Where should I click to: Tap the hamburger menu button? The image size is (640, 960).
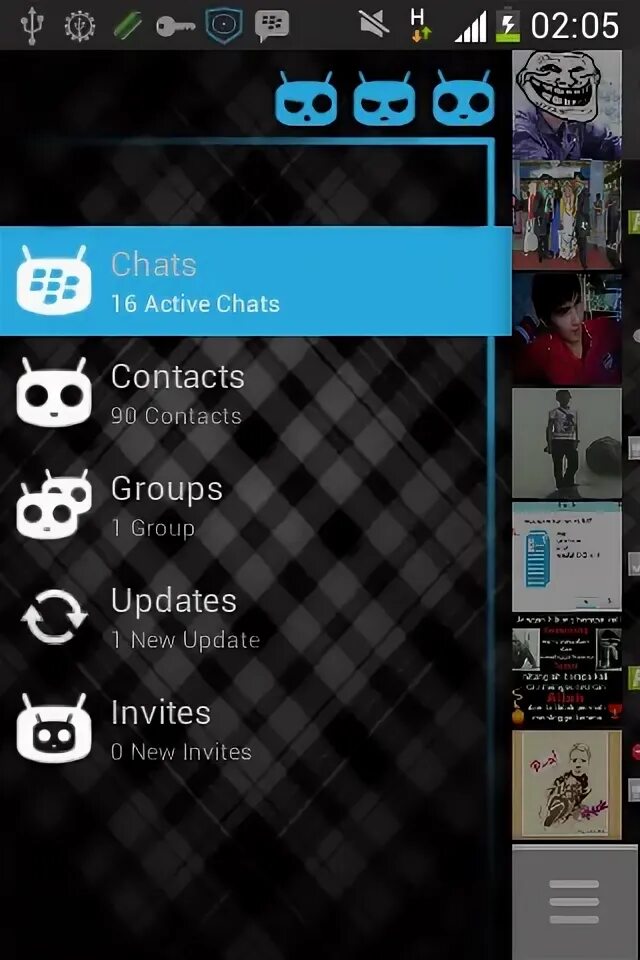pos(574,902)
